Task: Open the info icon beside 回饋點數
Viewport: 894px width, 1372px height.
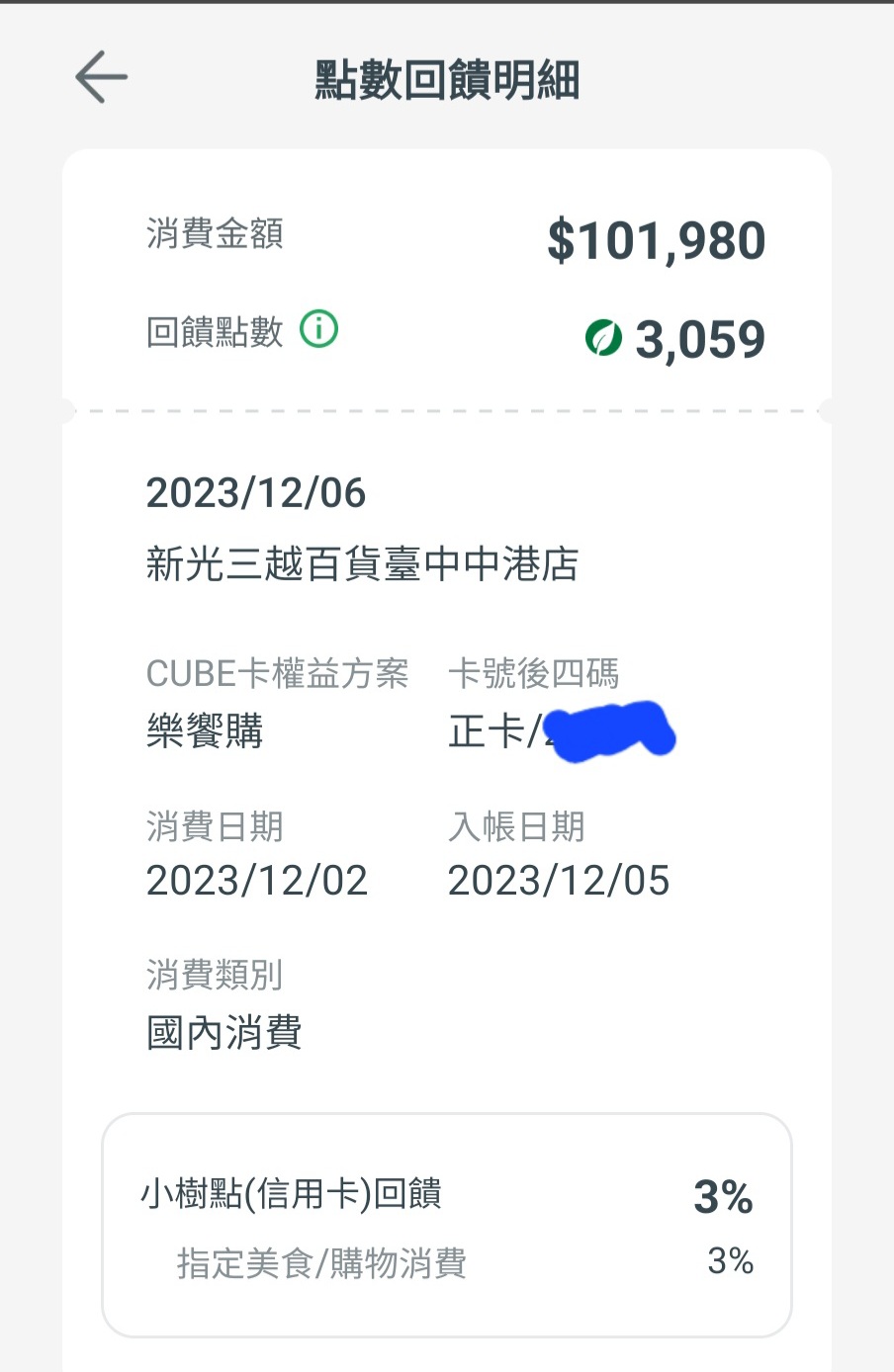Action: click(x=318, y=329)
